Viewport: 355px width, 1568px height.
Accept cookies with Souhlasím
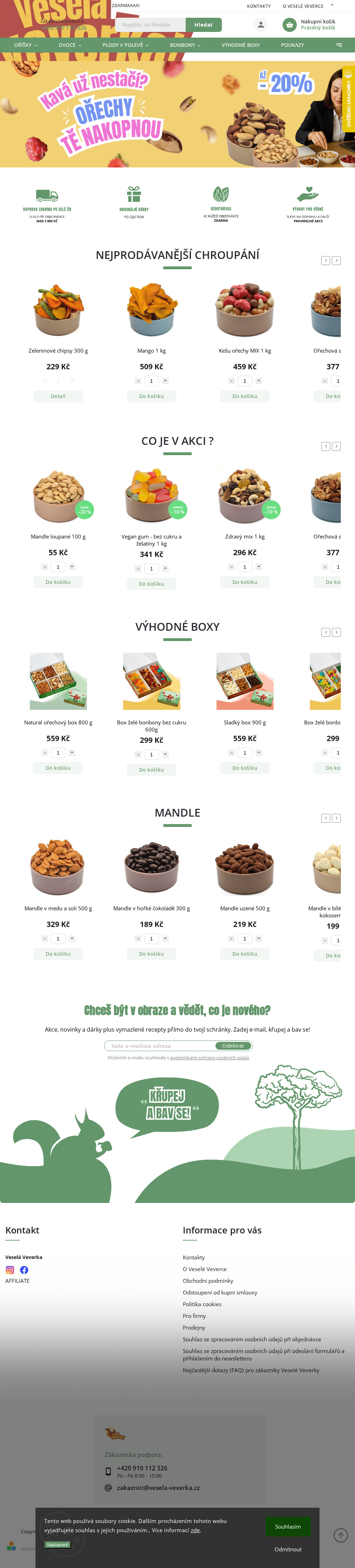(288, 1526)
